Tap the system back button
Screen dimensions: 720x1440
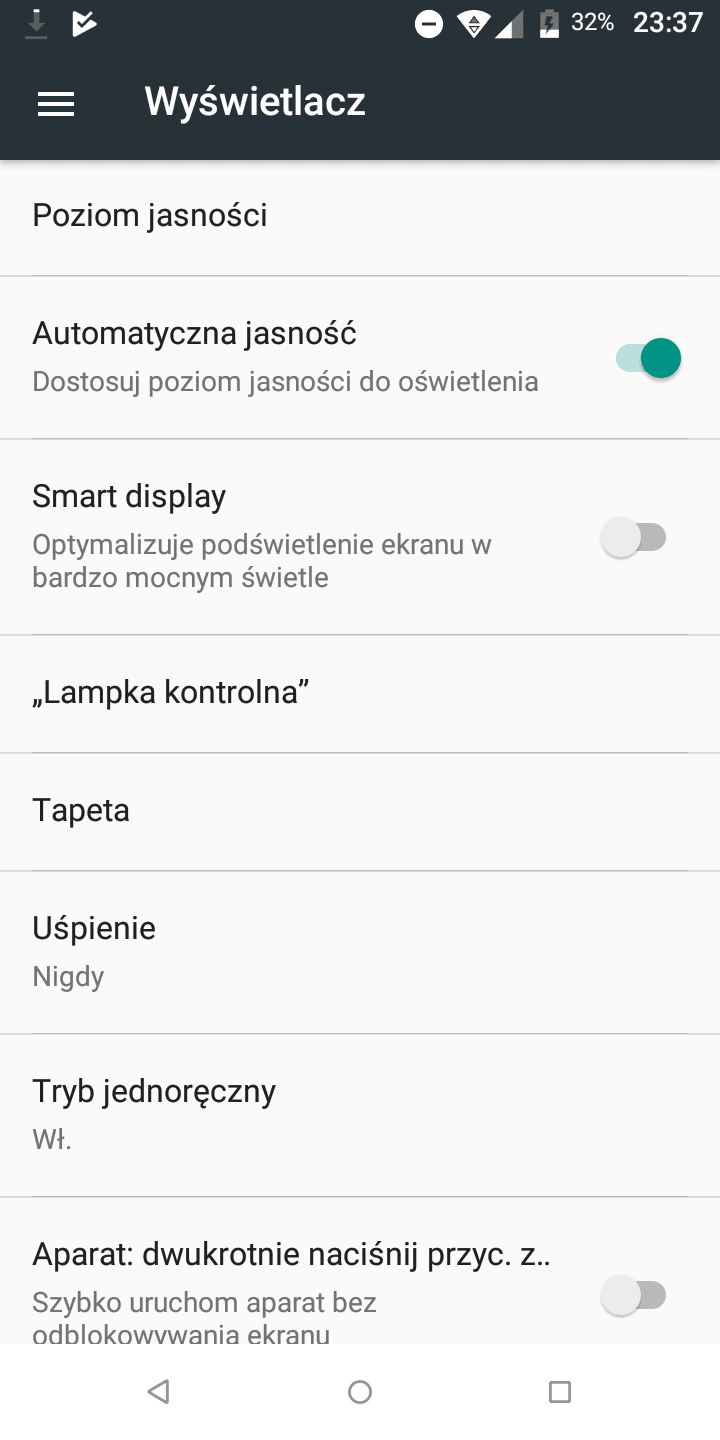point(158,1391)
